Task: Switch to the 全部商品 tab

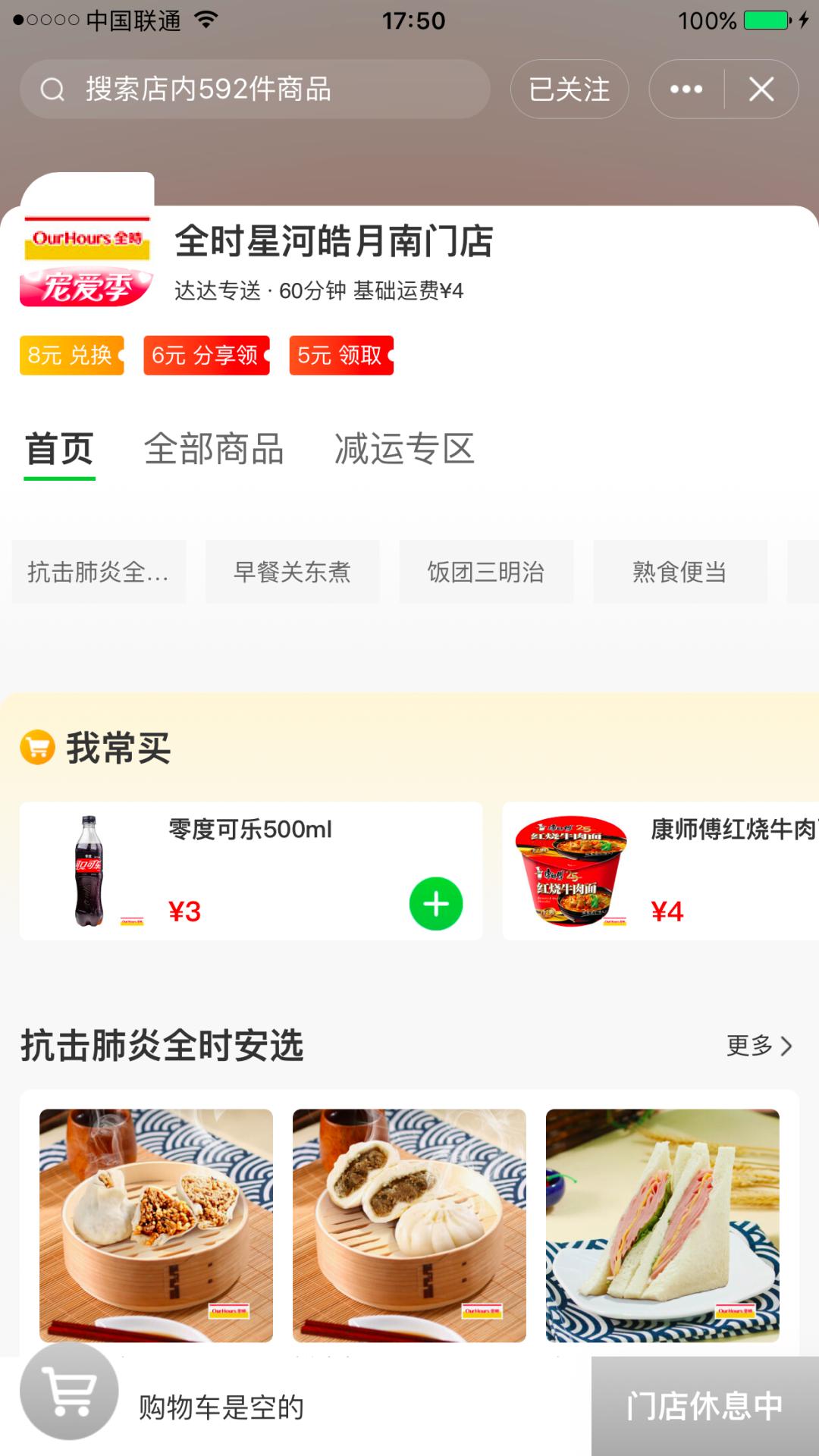Action: 215,449
